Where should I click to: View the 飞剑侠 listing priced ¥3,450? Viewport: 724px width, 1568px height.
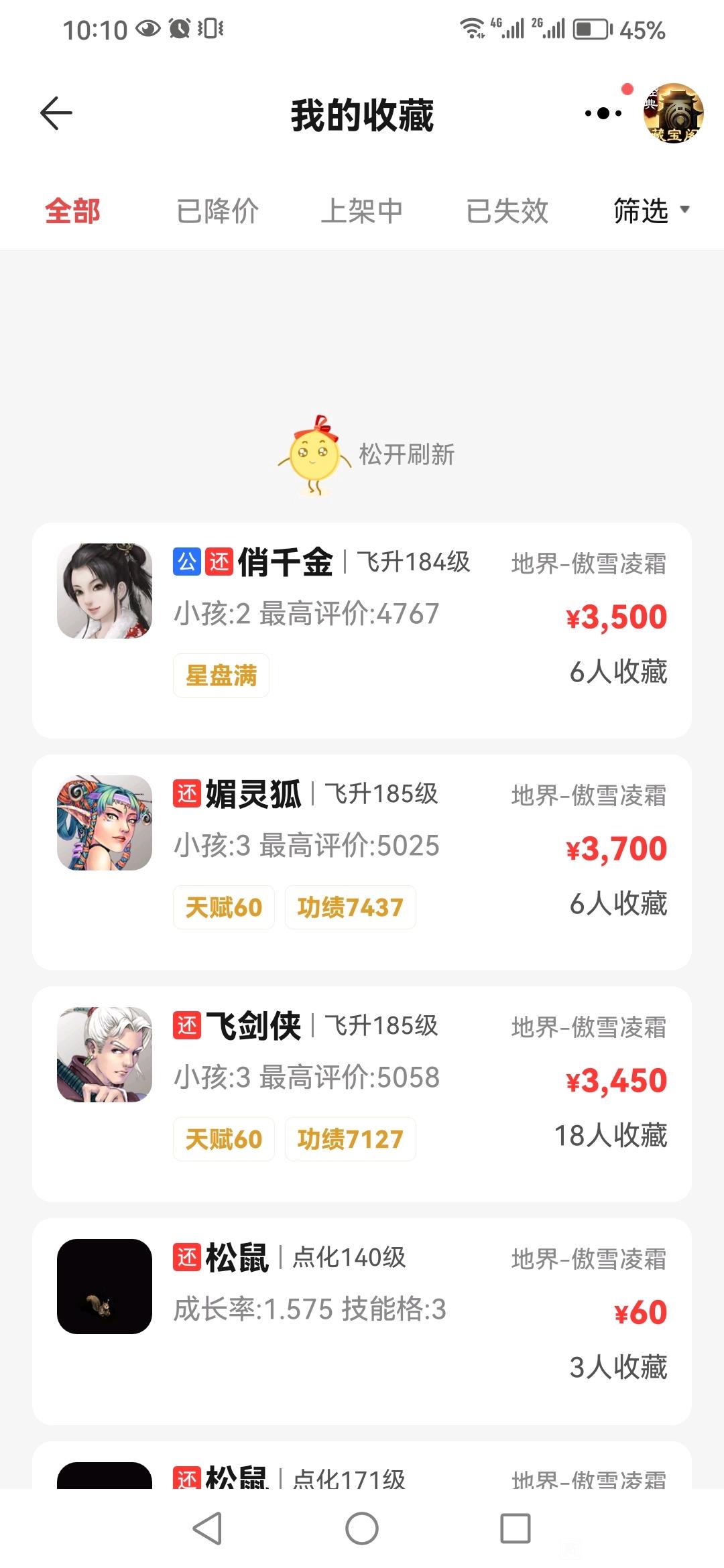pyautogui.click(x=362, y=1094)
